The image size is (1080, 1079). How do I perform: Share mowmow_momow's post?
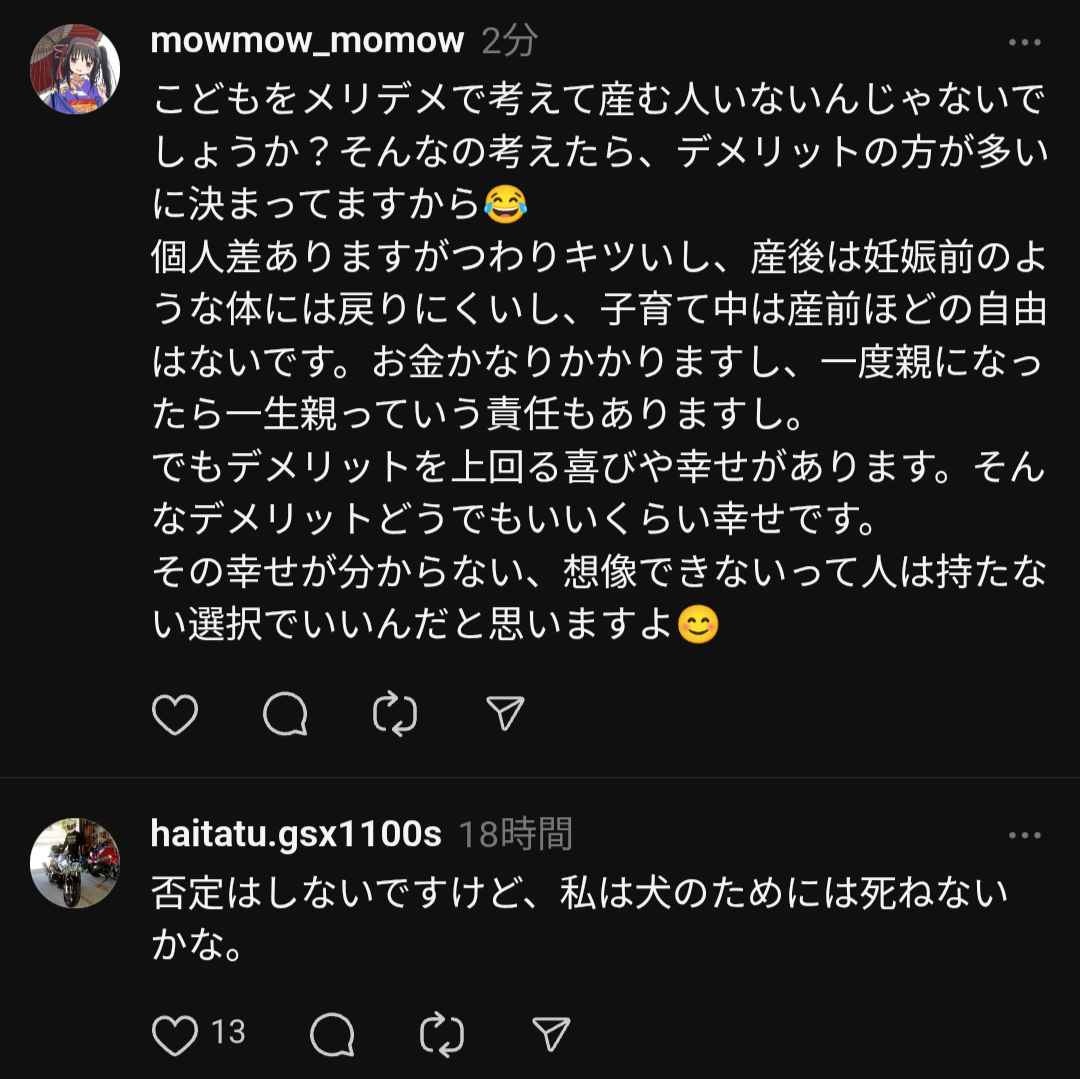coord(505,714)
